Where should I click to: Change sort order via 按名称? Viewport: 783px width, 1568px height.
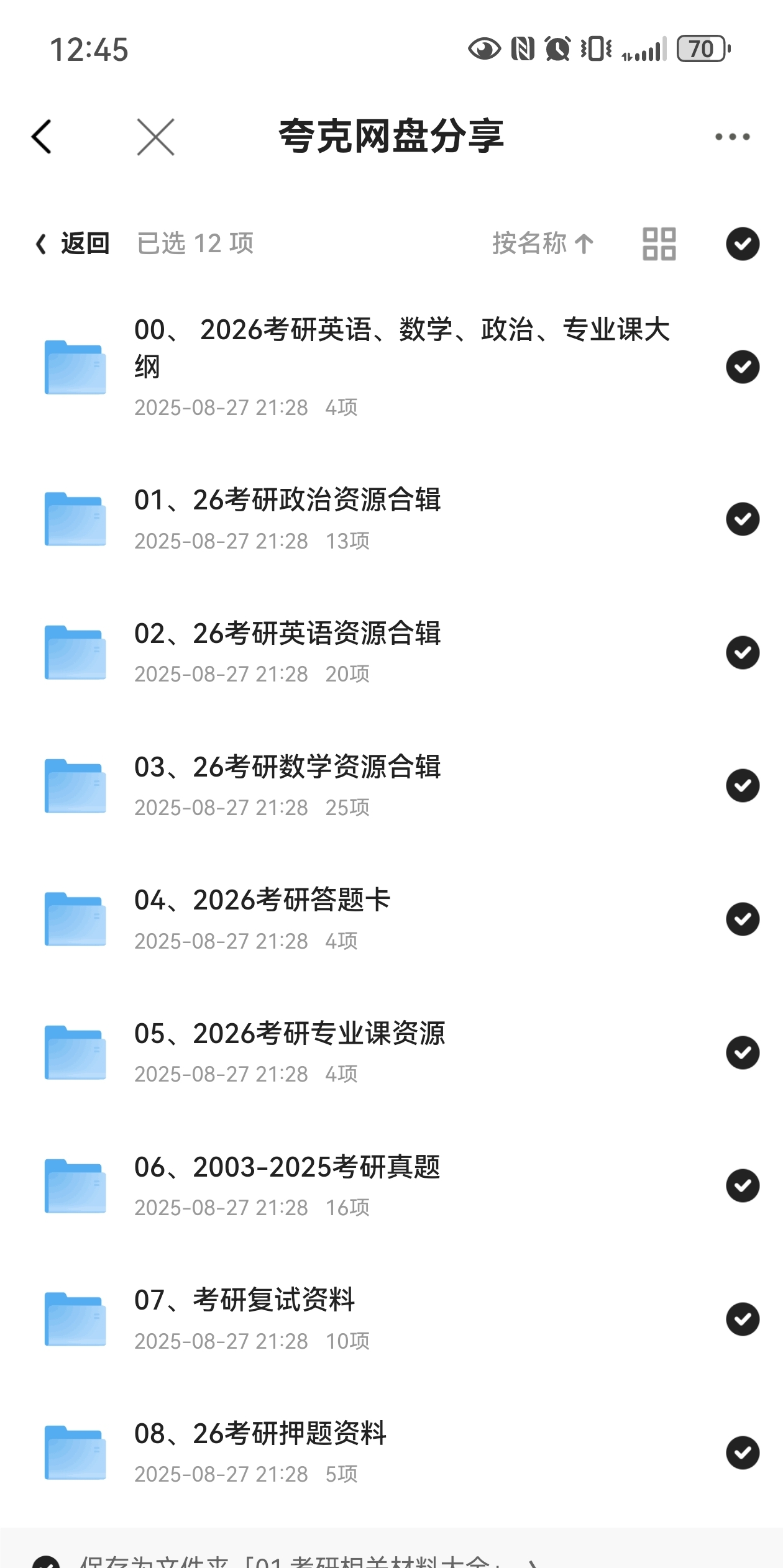pos(543,244)
